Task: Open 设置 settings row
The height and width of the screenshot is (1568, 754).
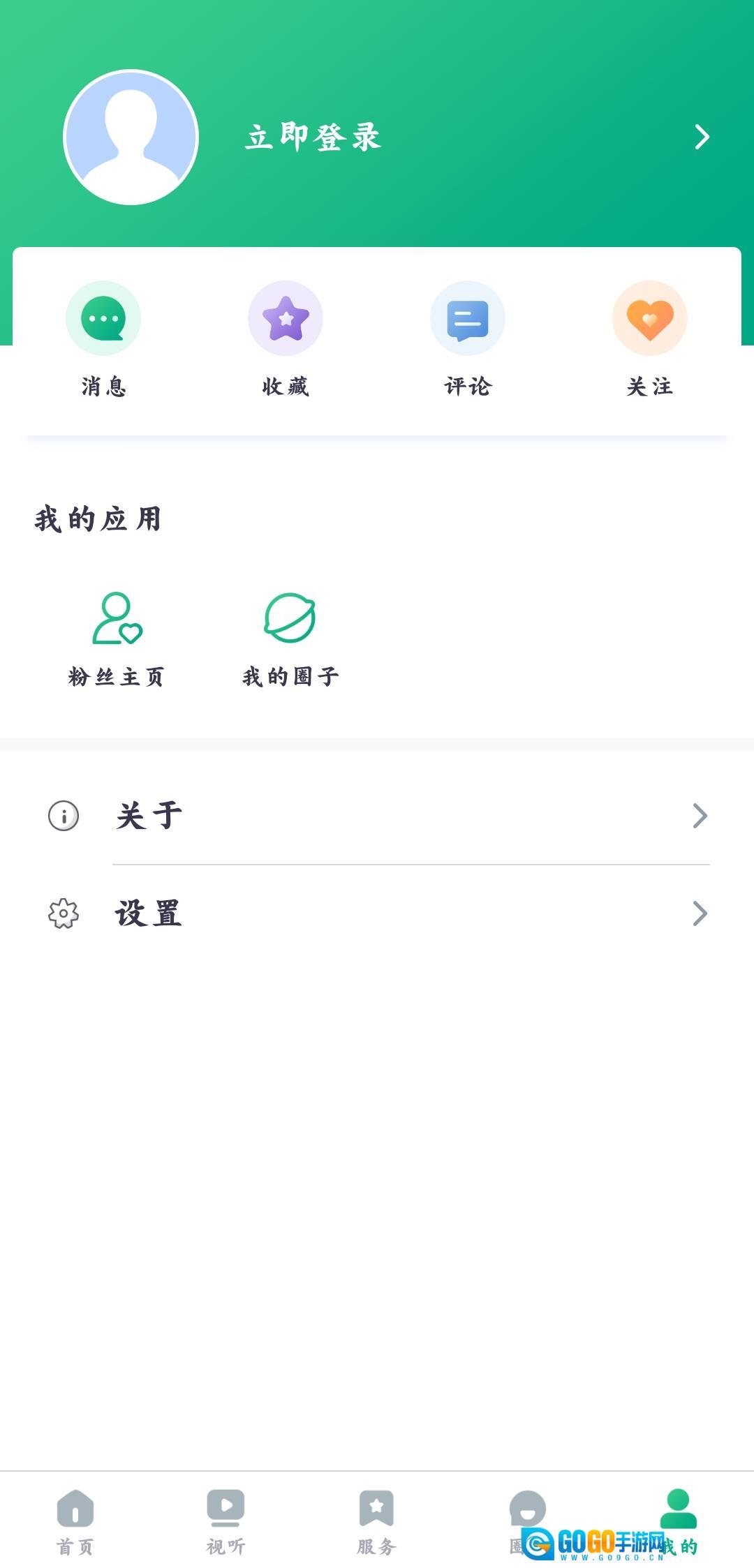Action: tap(377, 913)
